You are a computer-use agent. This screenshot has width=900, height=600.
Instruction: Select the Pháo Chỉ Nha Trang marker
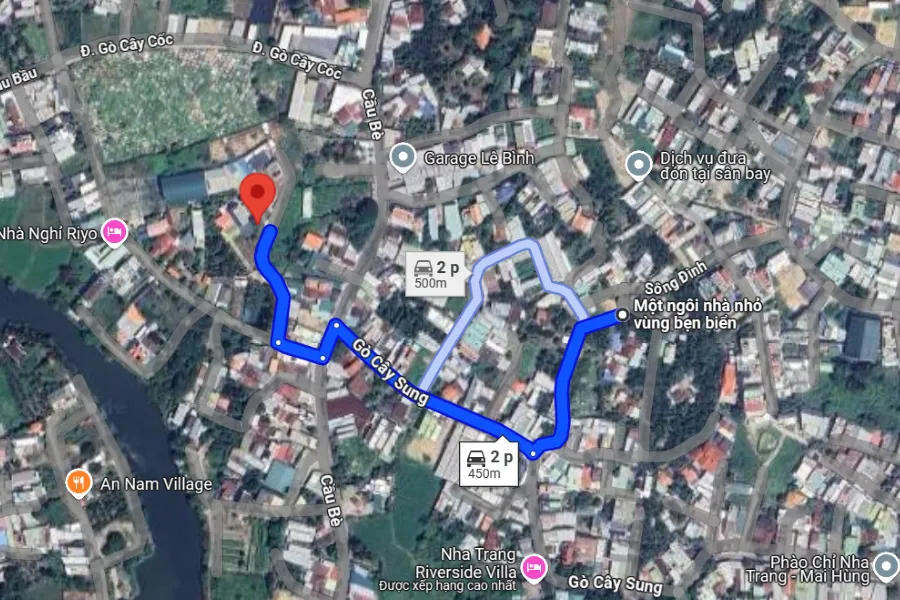[x=885, y=567]
